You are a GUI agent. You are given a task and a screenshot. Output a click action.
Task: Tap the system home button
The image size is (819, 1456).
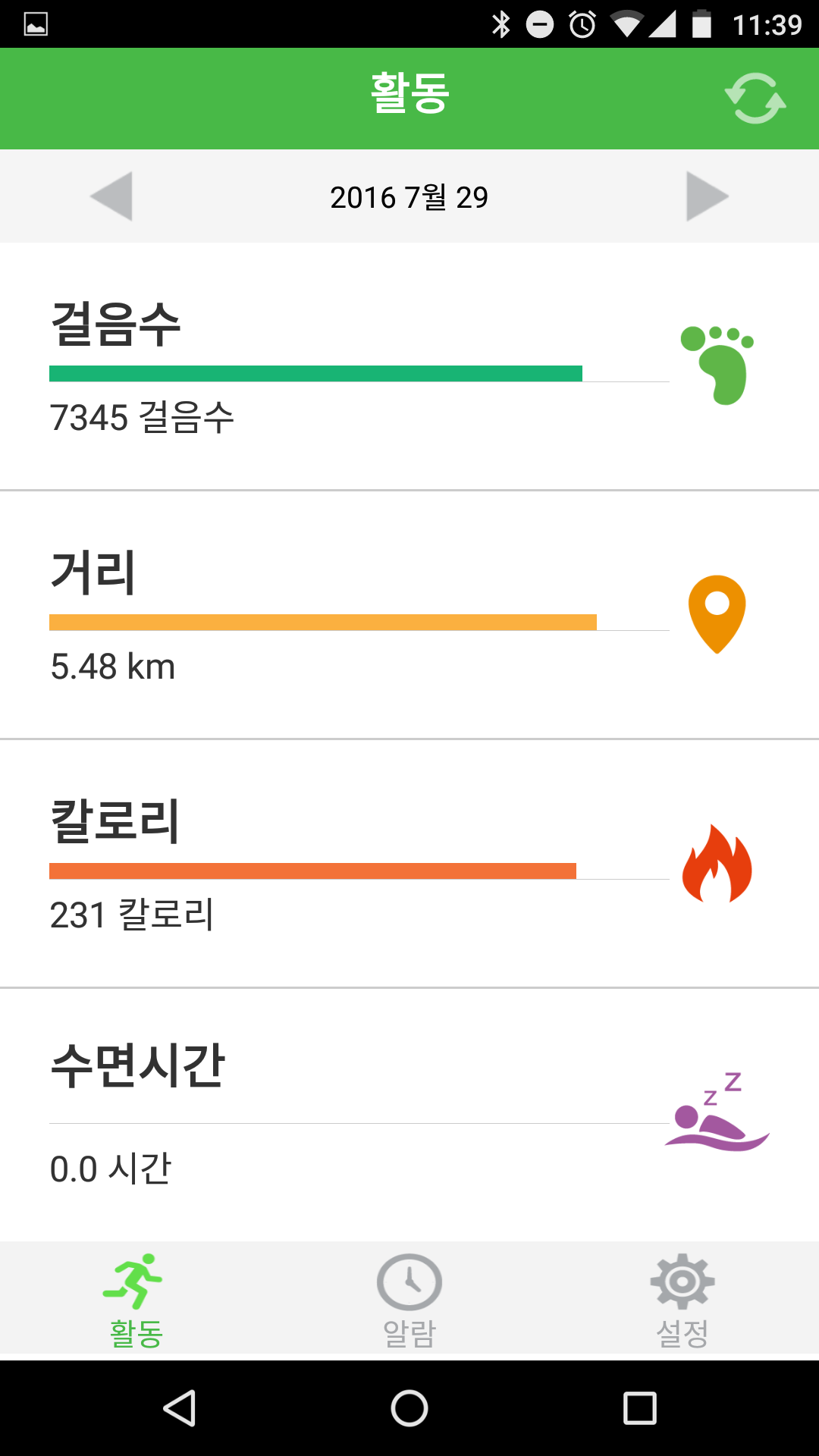pos(409,1409)
